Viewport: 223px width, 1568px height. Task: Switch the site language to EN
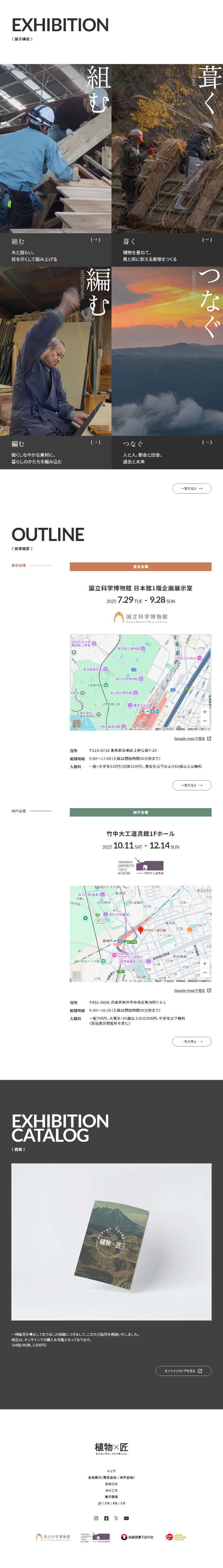(108, 1503)
